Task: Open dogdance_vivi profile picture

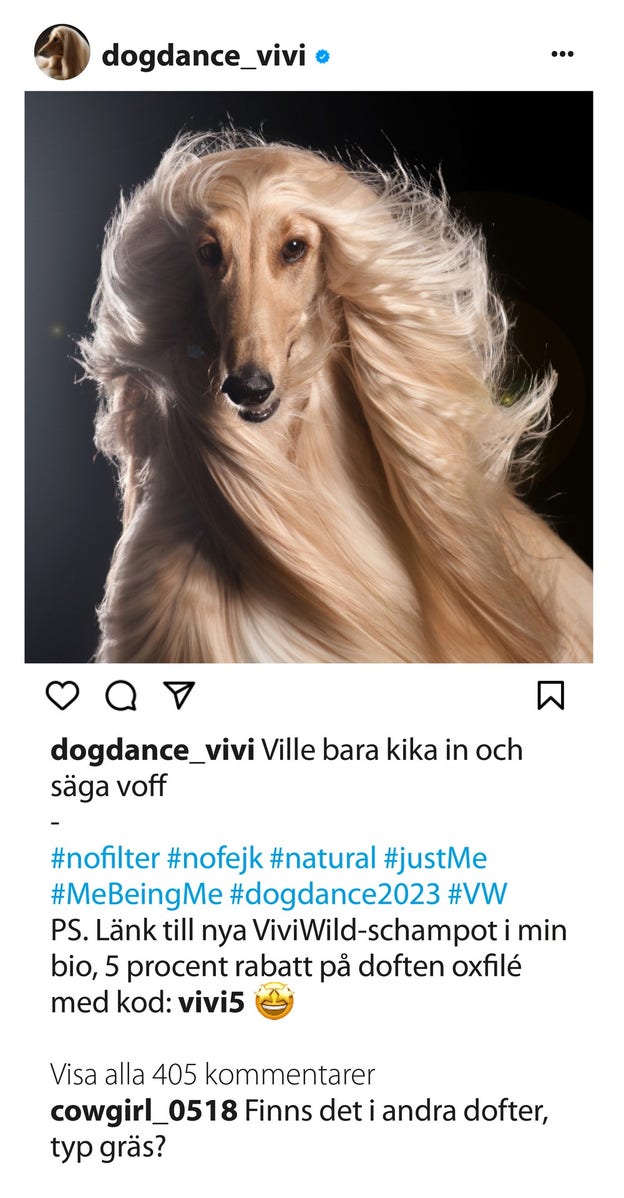Action: point(62,53)
